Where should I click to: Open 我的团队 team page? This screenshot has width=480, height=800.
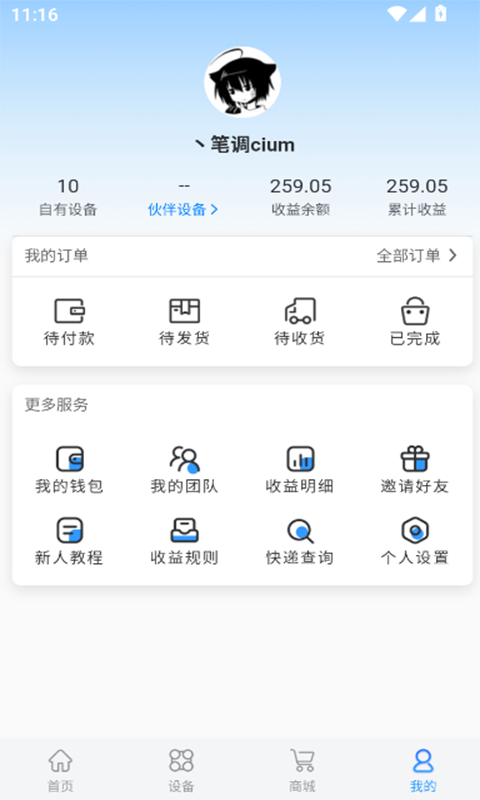coord(184,470)
